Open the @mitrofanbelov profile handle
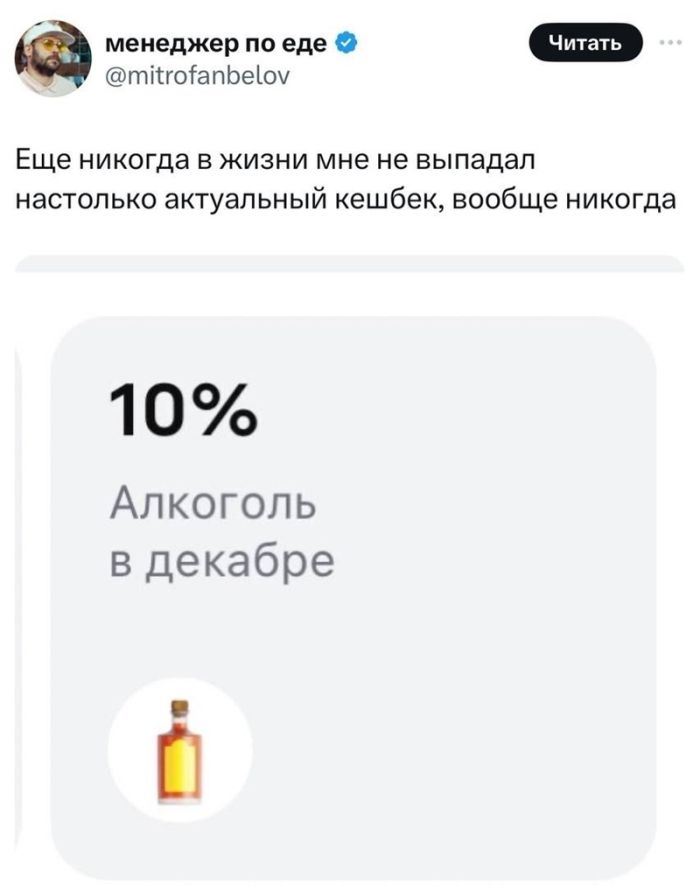Image resolution: width=700 pixels, height=886 pixels. (198, 73)
